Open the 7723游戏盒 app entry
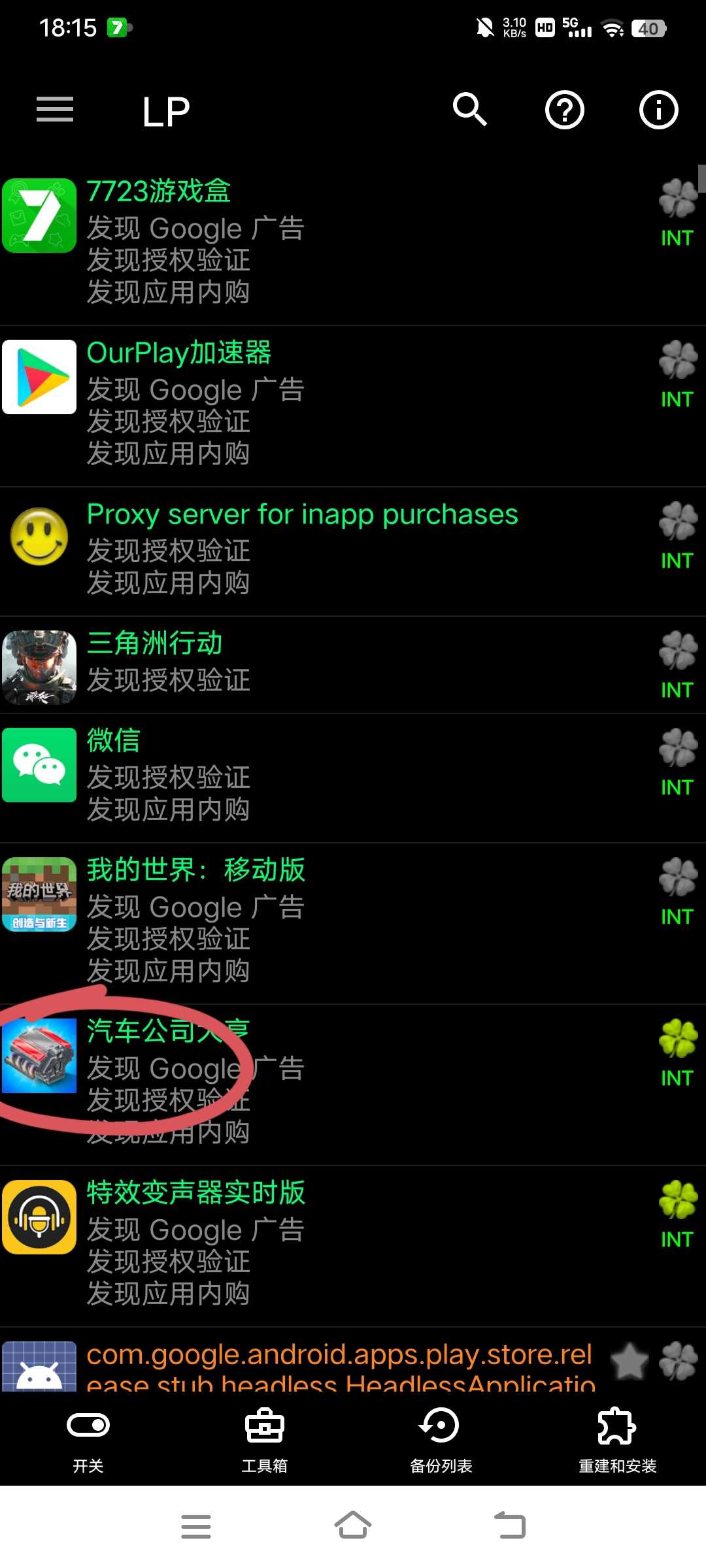 [327, 242]
